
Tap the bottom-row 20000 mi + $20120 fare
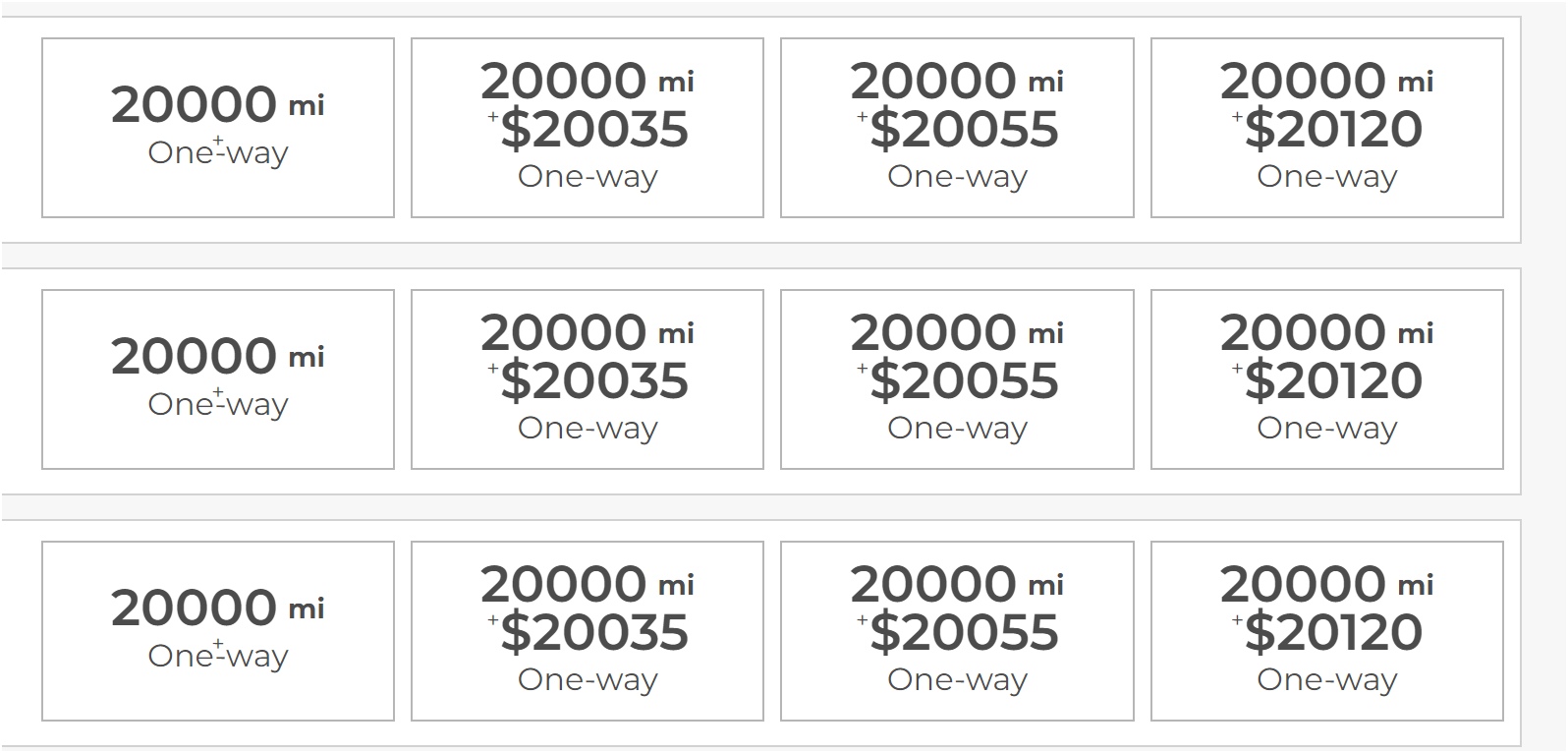1326,631
